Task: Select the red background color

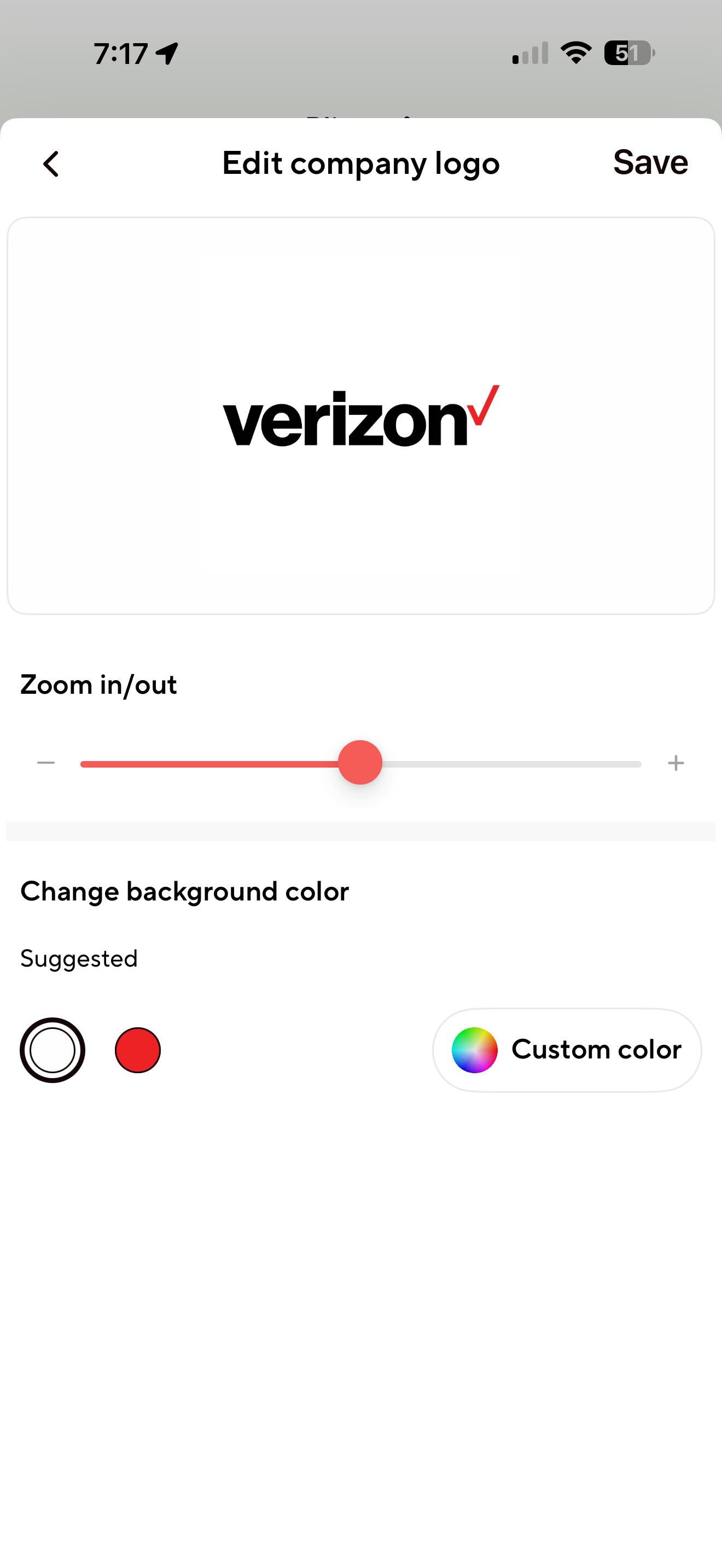Action: click(x=138, y=1050)
